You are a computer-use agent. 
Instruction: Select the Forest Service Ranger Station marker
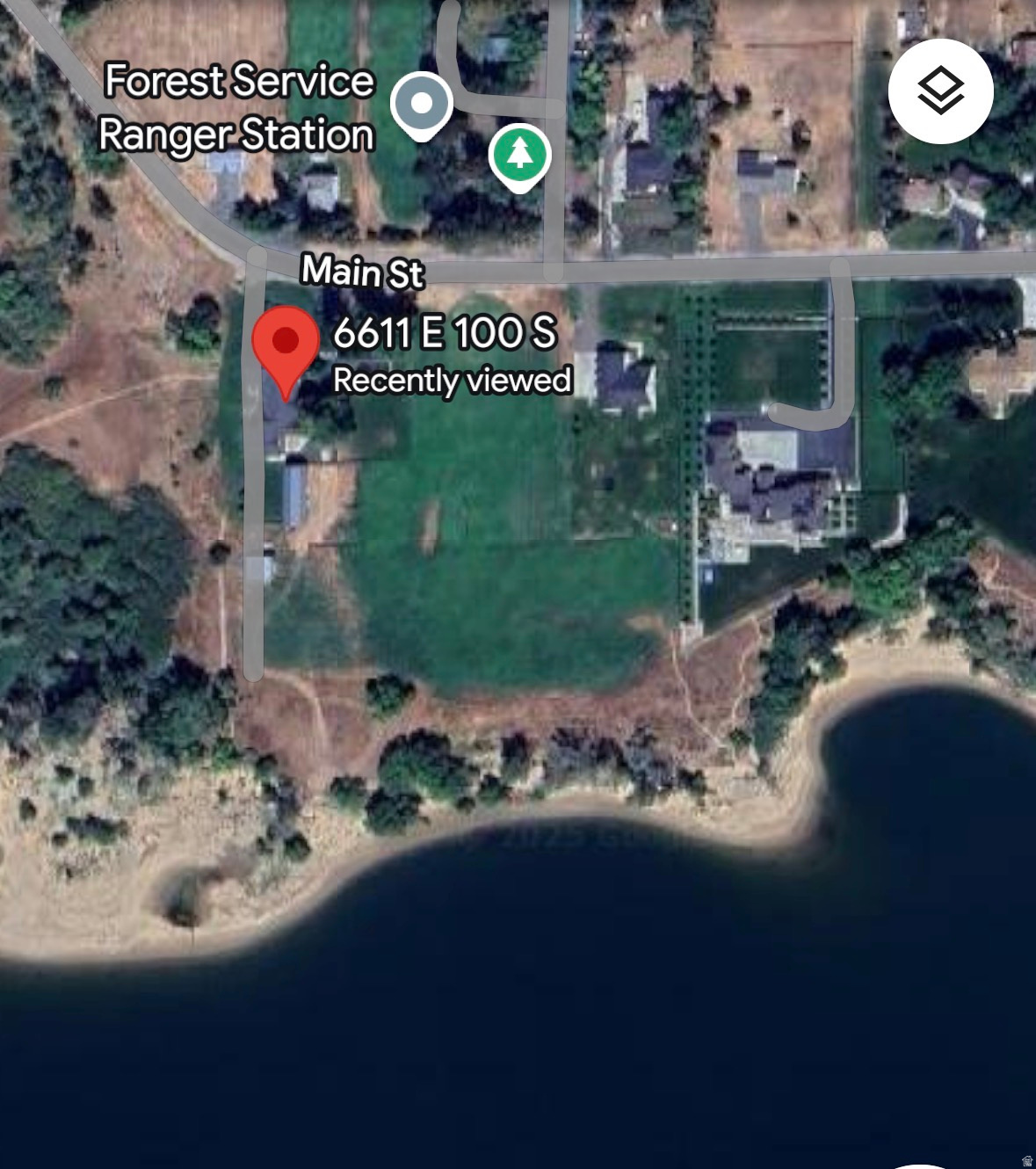(x=422, y=105)
